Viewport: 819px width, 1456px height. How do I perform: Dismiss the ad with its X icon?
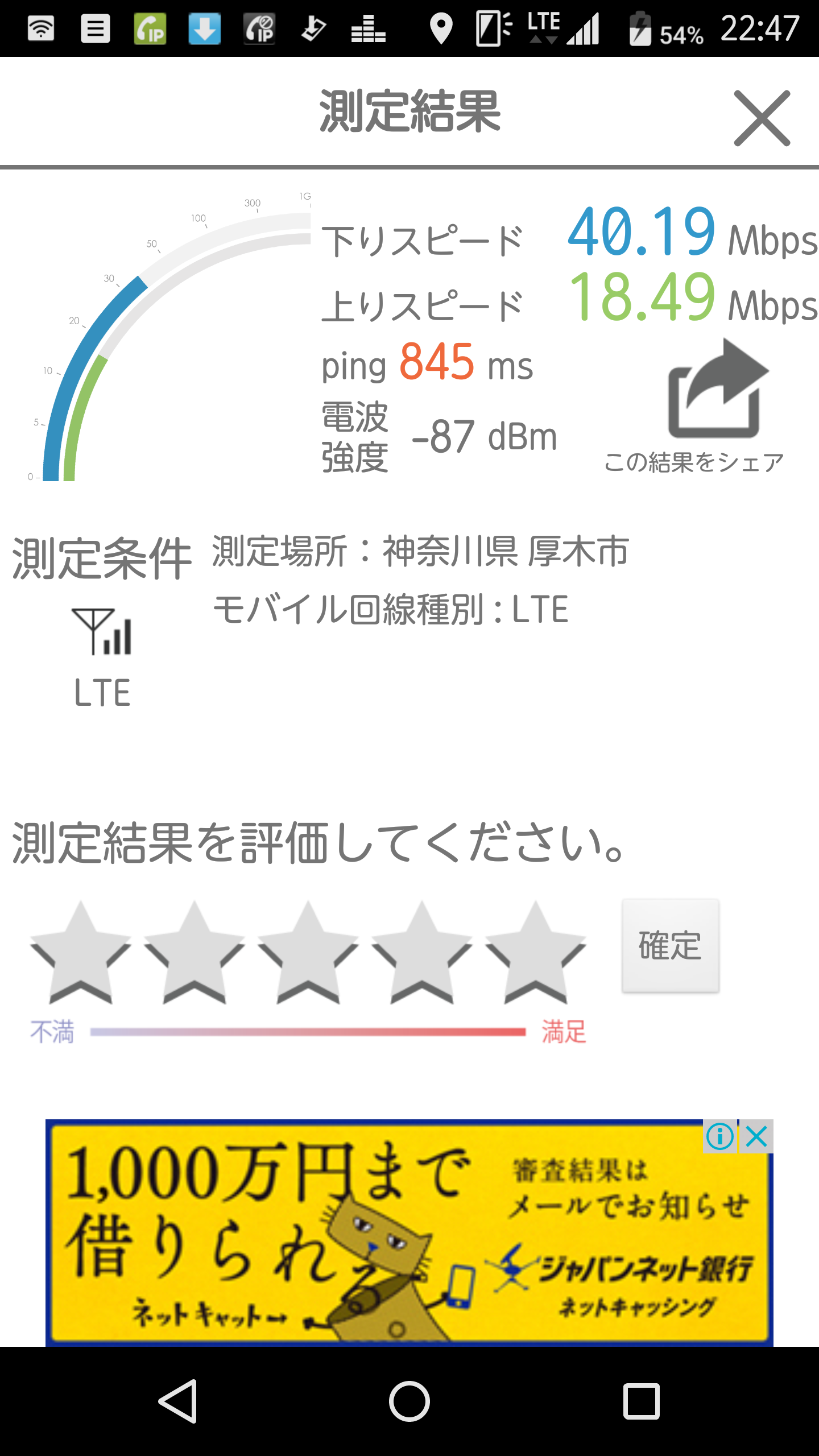point(756,1137)
